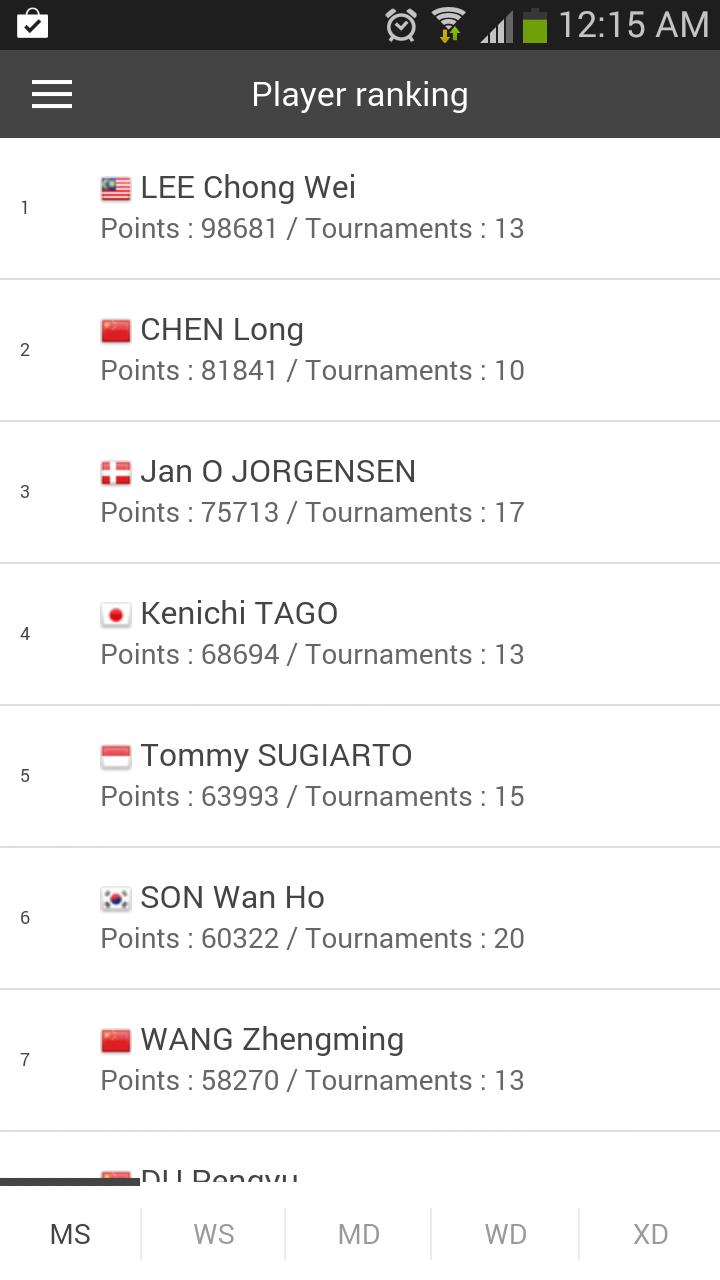View CHEN Long's ranking details
This screenshot has width=720, height=1280.
coord(360,350)
